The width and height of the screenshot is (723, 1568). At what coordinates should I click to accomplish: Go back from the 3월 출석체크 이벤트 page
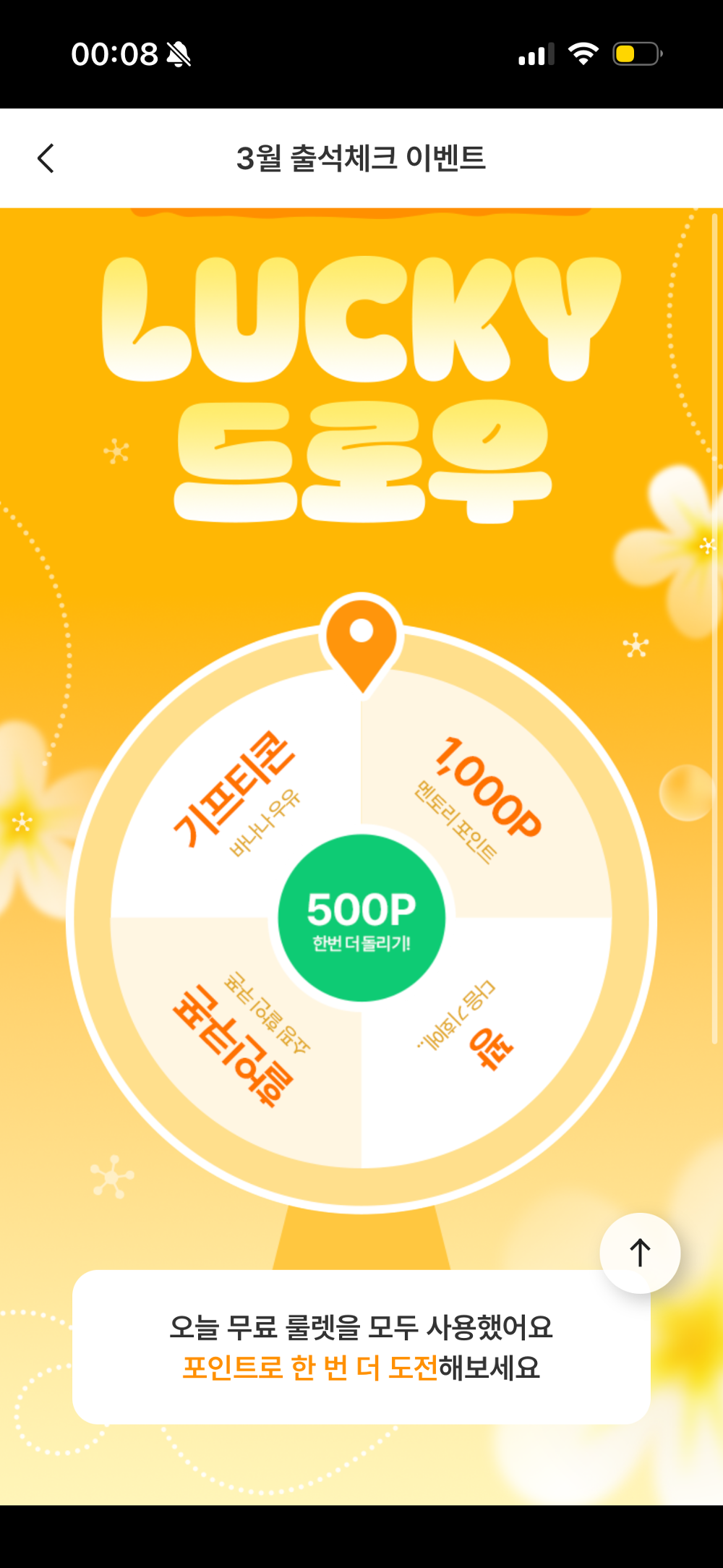(x=46, y=158)
